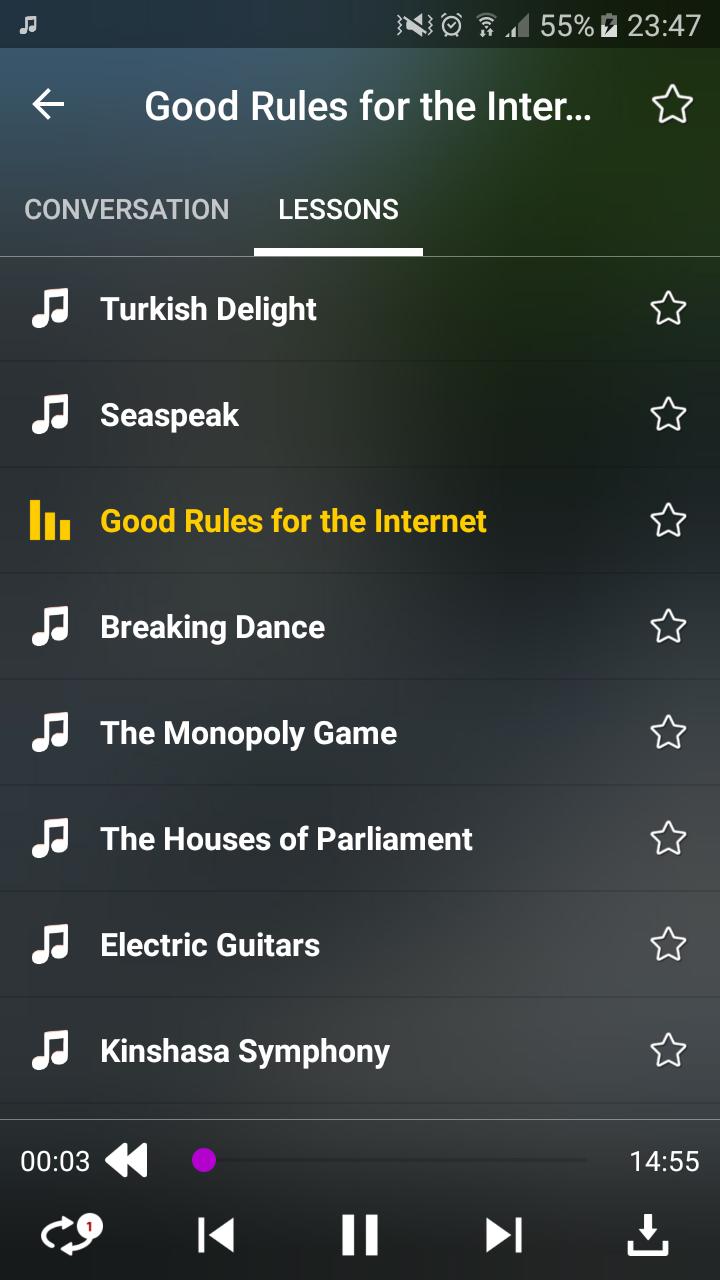
Task: Play the Seaspeak lesson
Action: [170, 415]
